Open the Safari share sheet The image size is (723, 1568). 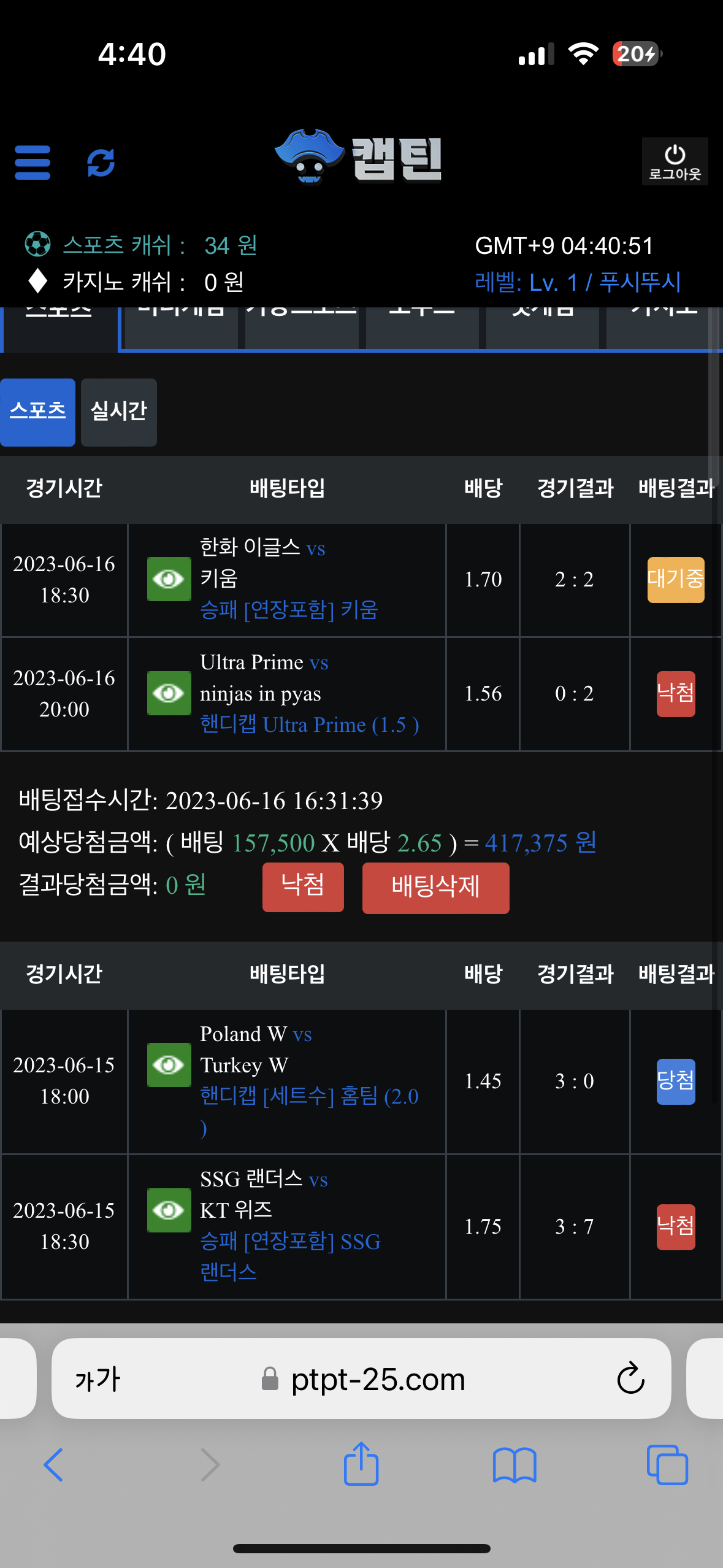click(361, 1464)
